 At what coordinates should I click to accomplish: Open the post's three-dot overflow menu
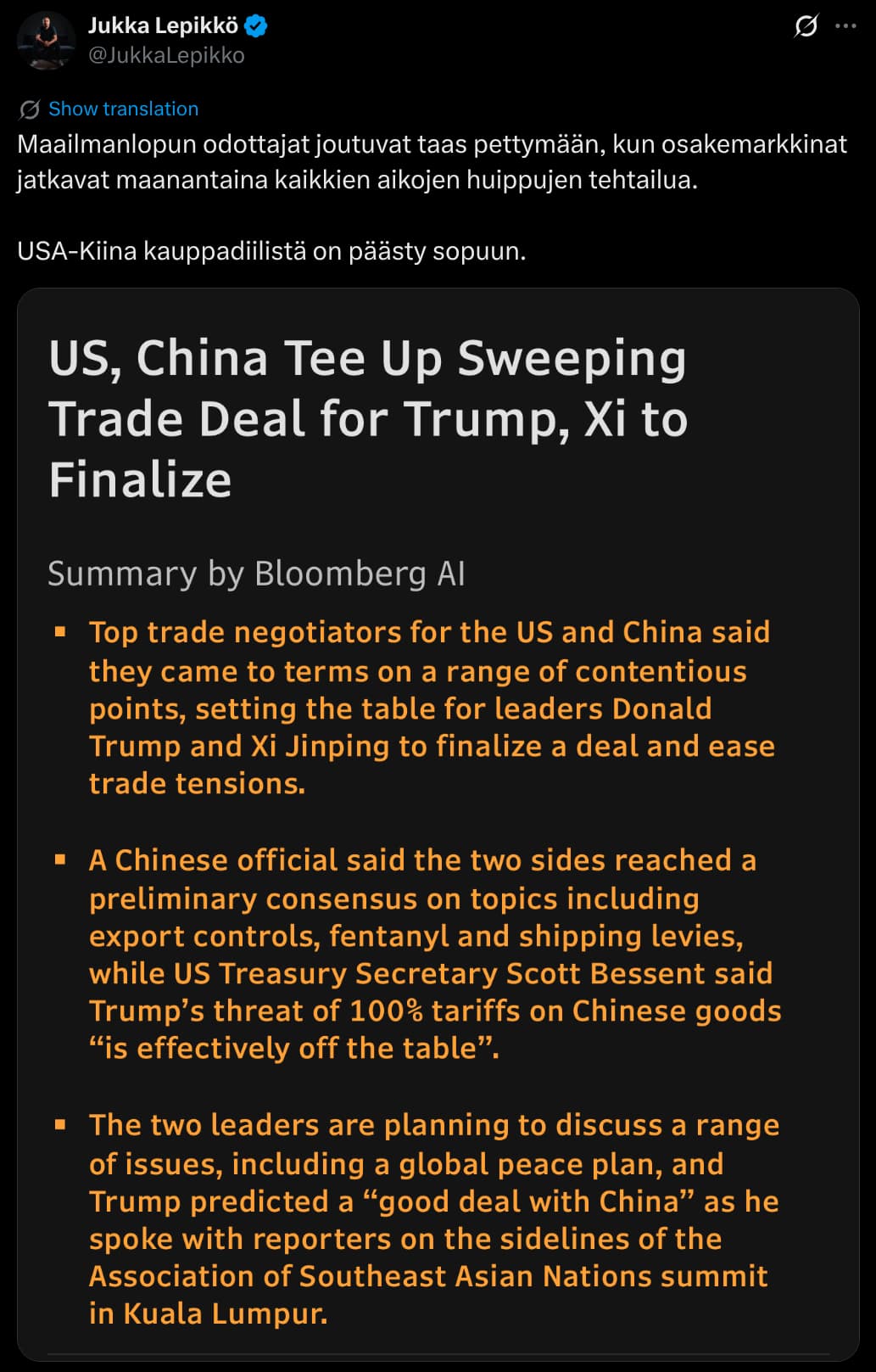845,27
